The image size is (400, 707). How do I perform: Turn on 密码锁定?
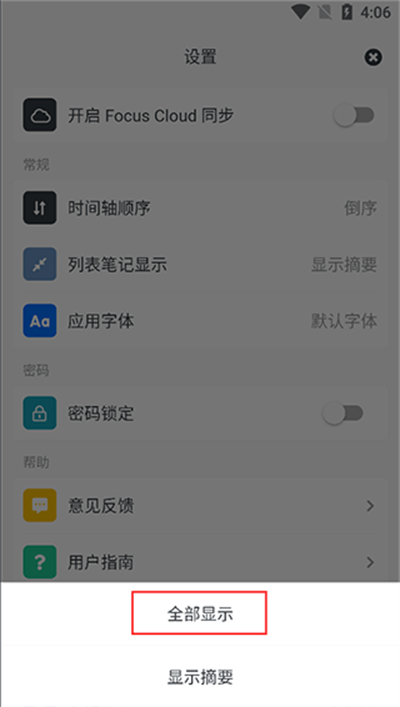[343, 413]
